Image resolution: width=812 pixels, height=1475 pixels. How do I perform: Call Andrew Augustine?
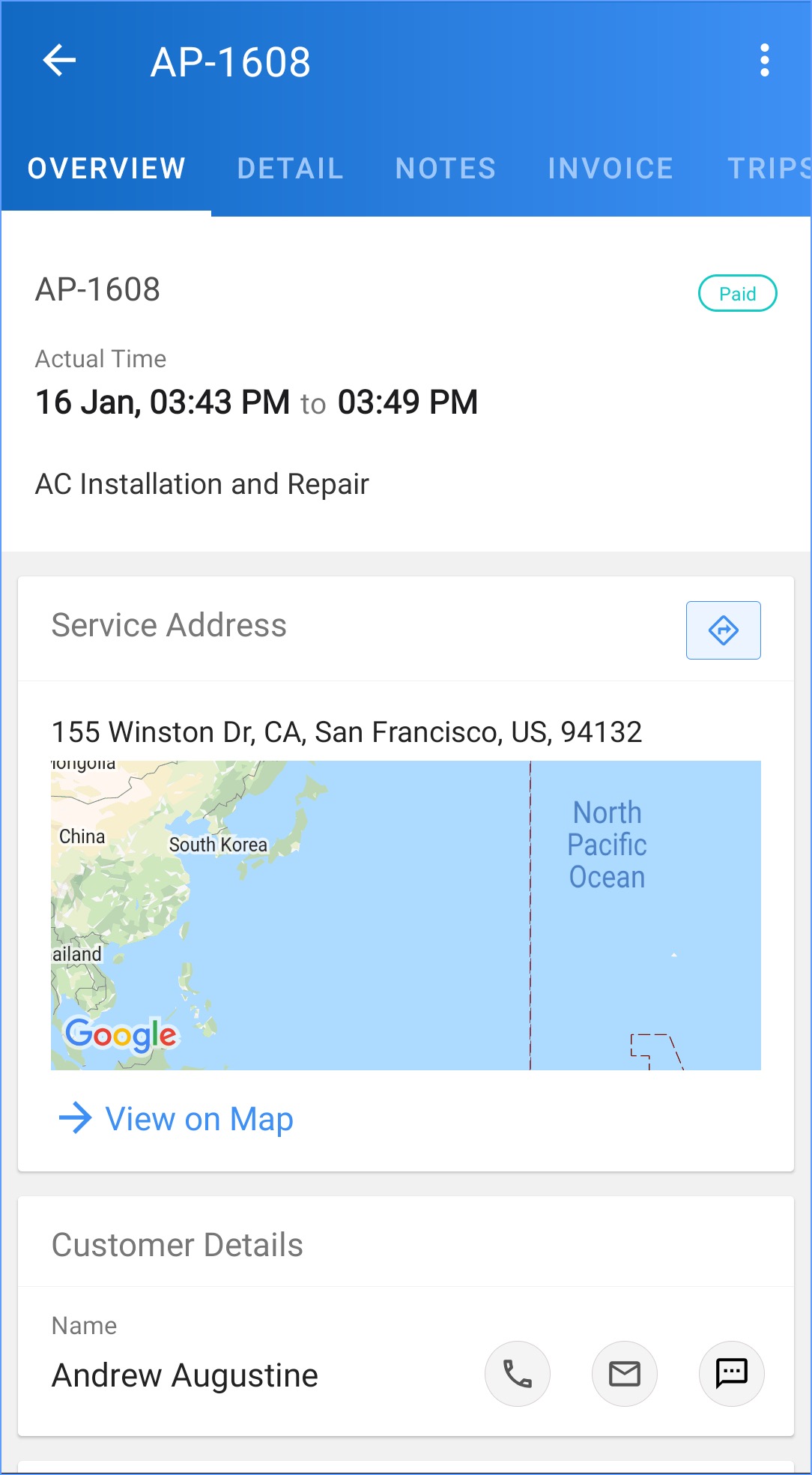pos(518,1374)
